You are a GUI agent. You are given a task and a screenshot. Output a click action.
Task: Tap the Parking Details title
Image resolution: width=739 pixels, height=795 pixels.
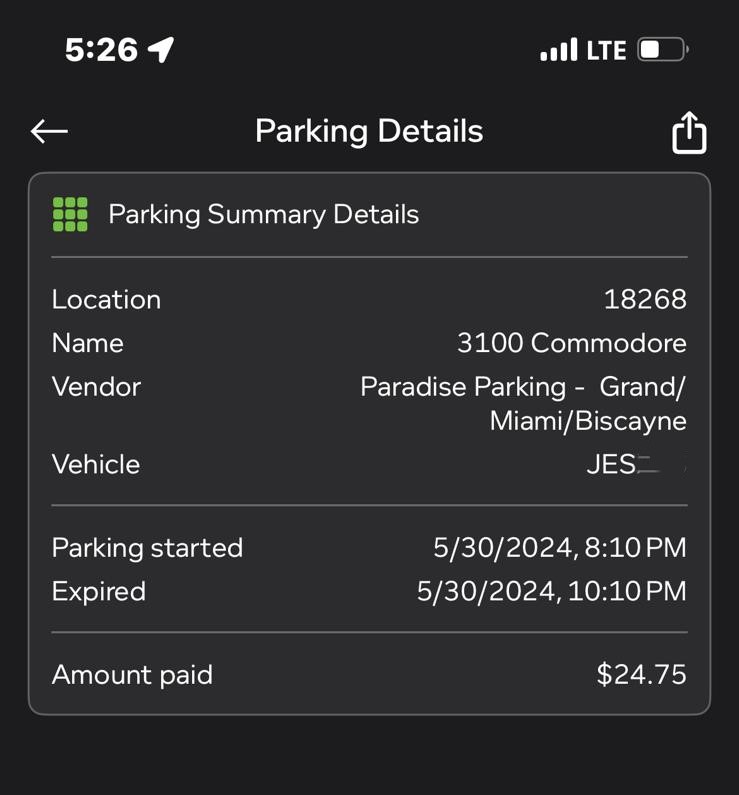coord(369,131)
